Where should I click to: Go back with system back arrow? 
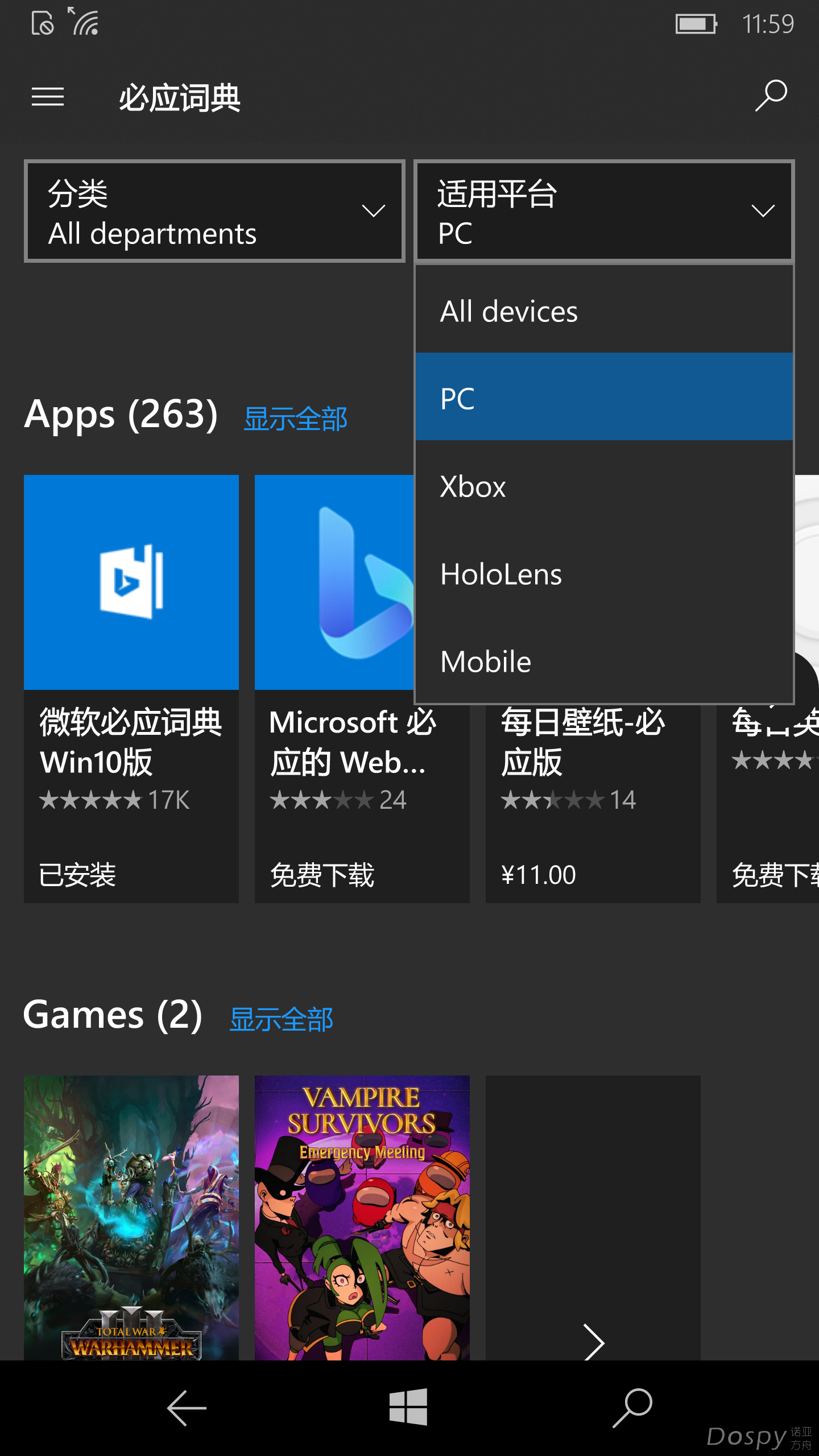(187, 1408)
